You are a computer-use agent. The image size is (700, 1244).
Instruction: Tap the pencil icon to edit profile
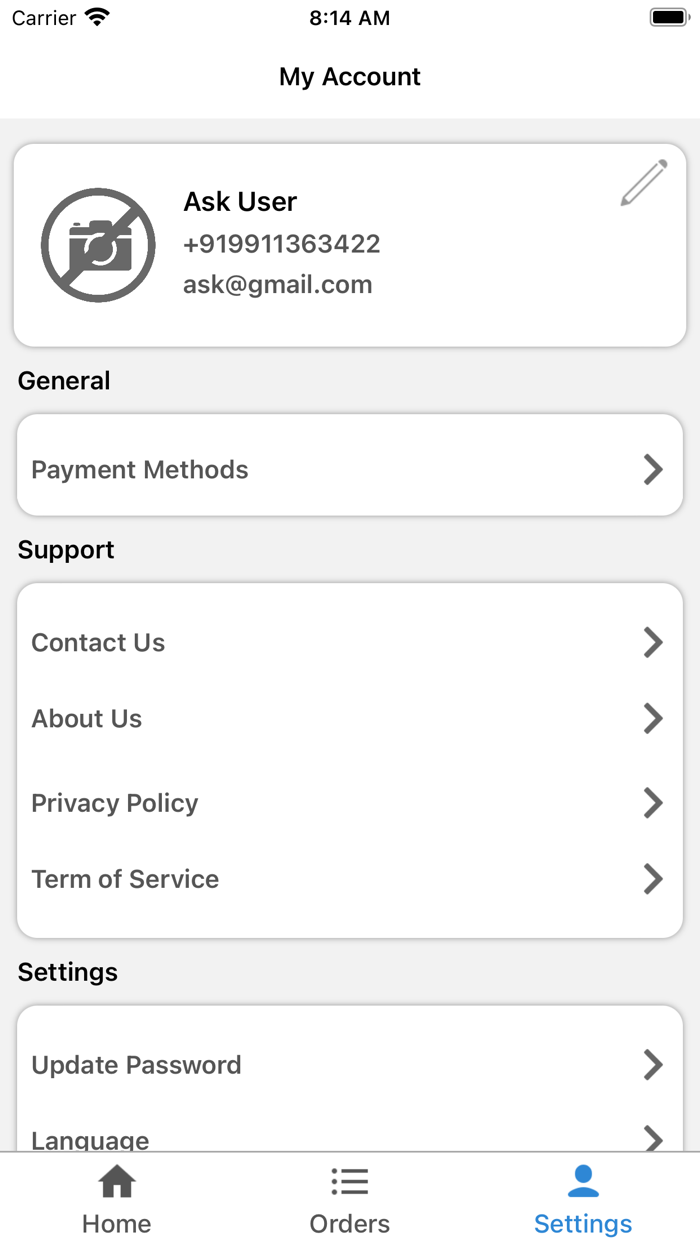(x=643, y=183)
